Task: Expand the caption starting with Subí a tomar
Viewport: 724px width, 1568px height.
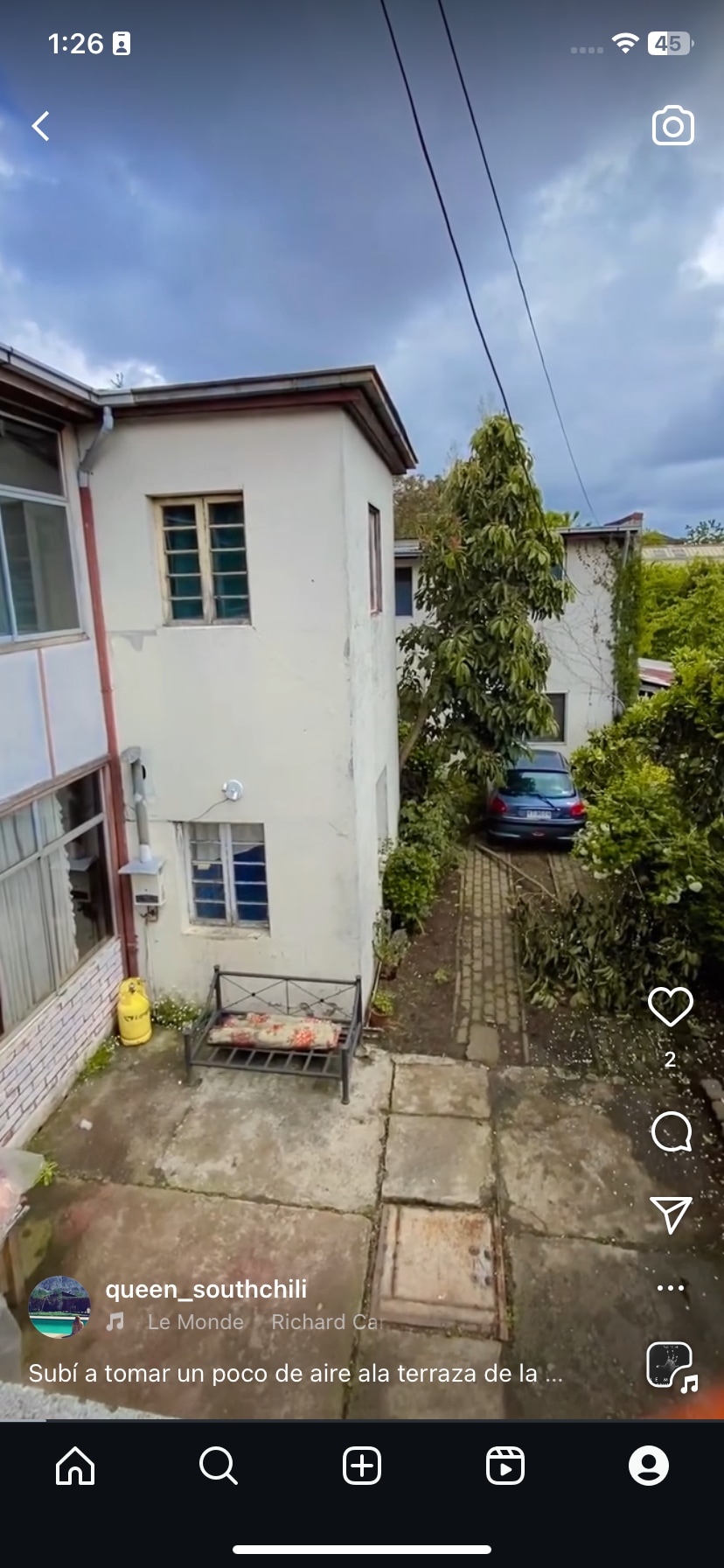Action: (x=296, y=1373)
